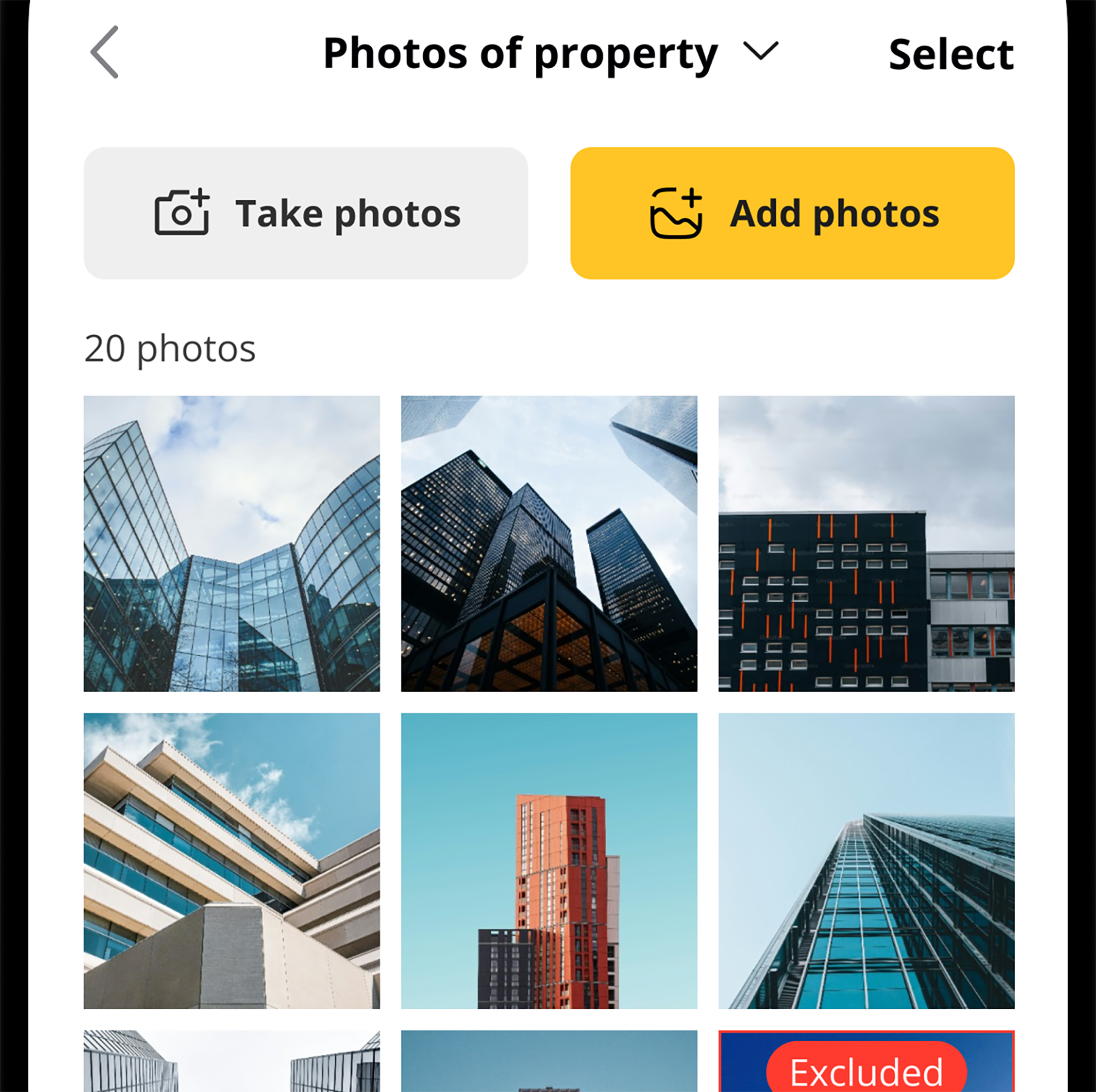Open the dark skyscrapers photo
Image resolution: width=1096 pixels, height=1092 pixels.
549,544
